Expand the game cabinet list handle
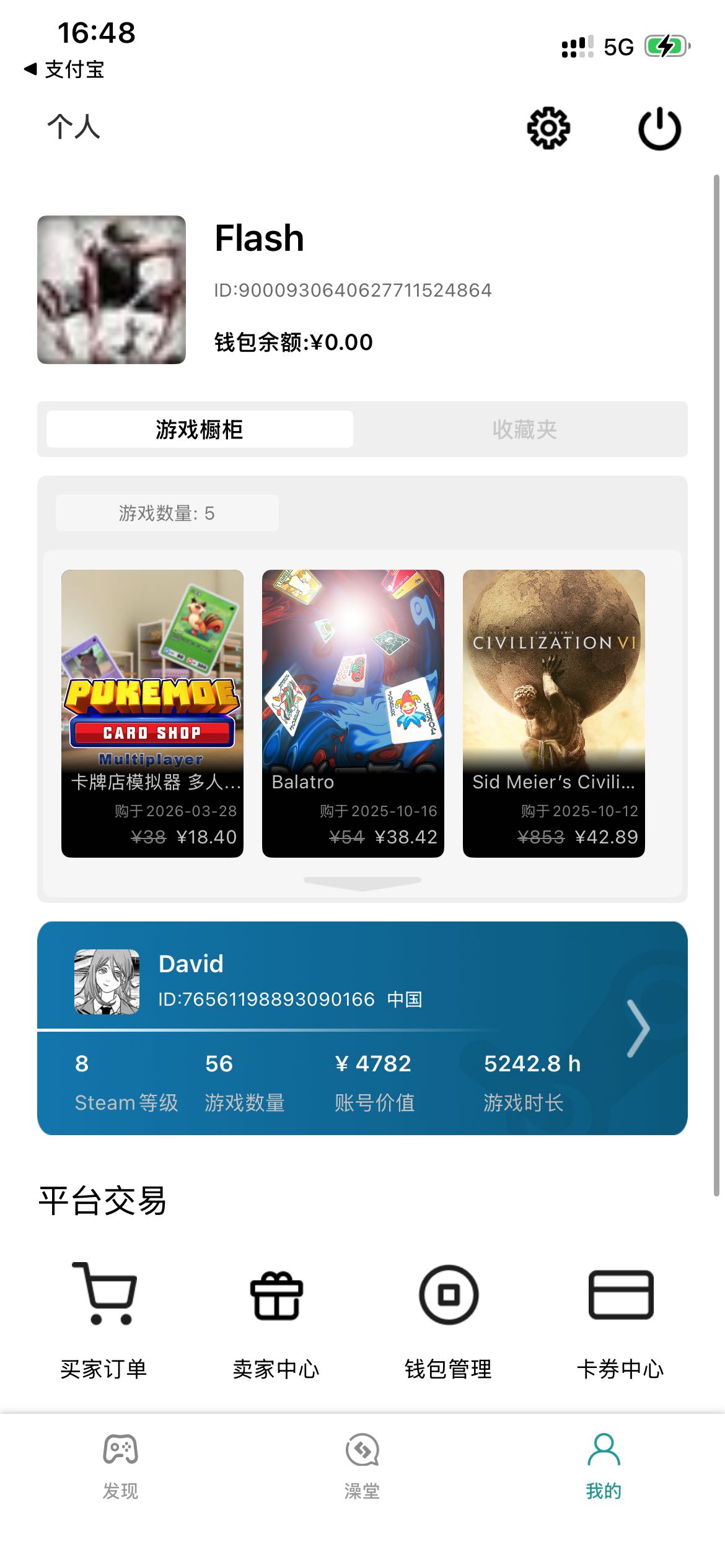725x1568 pixels. tap(362, 882)
